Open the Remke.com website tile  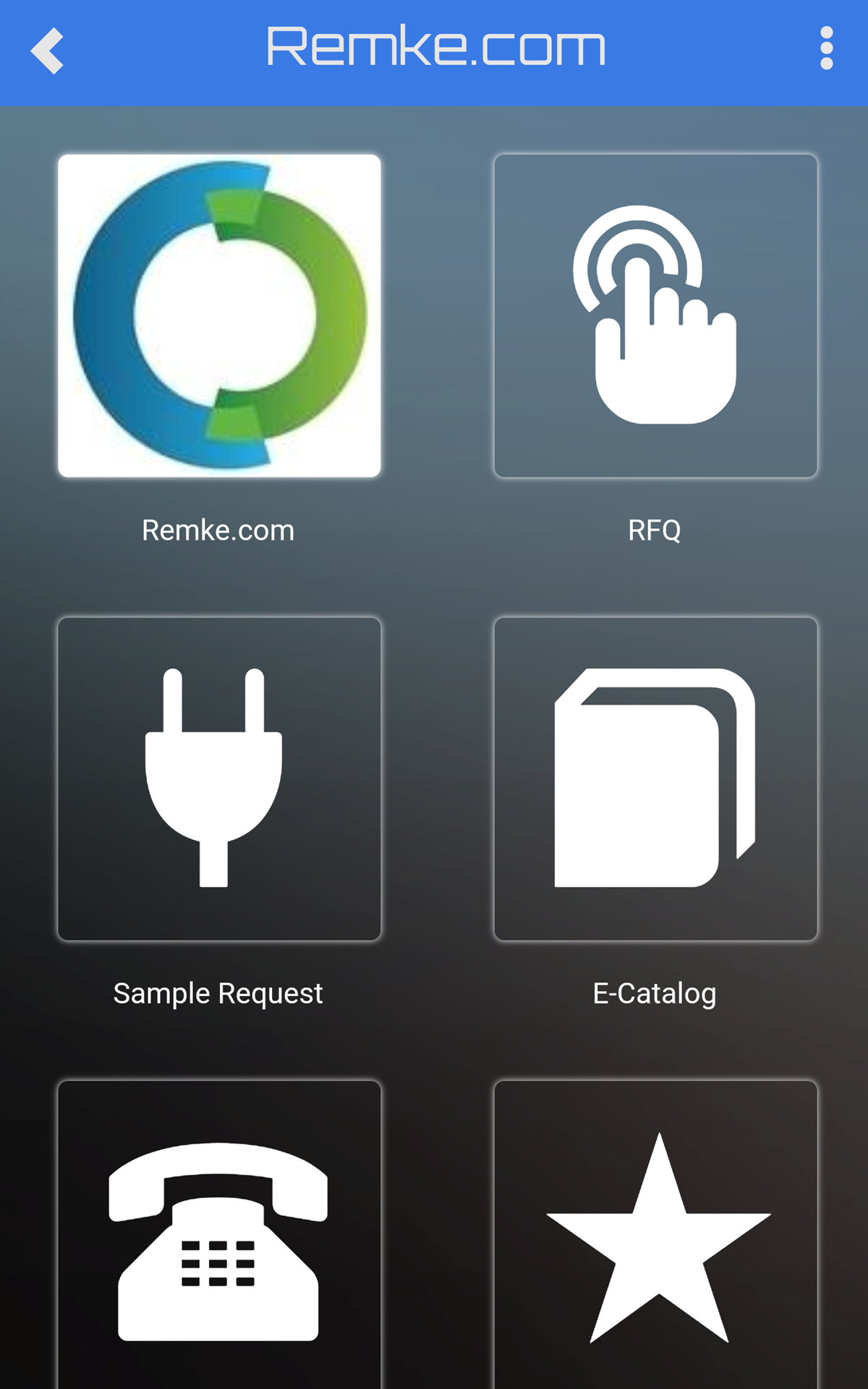click(219, 315)
